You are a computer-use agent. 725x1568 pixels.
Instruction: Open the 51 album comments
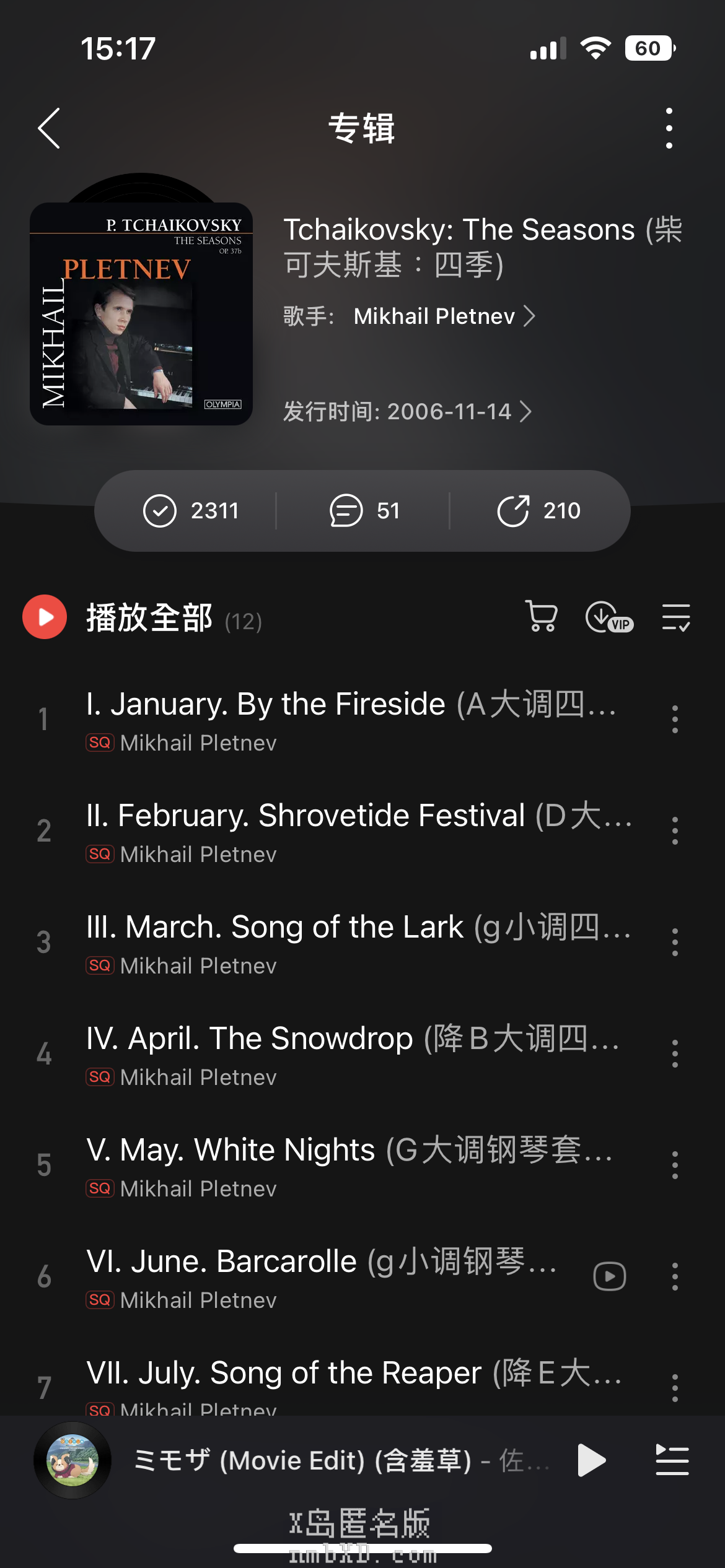pyautogui.click(x=364, y=511)
